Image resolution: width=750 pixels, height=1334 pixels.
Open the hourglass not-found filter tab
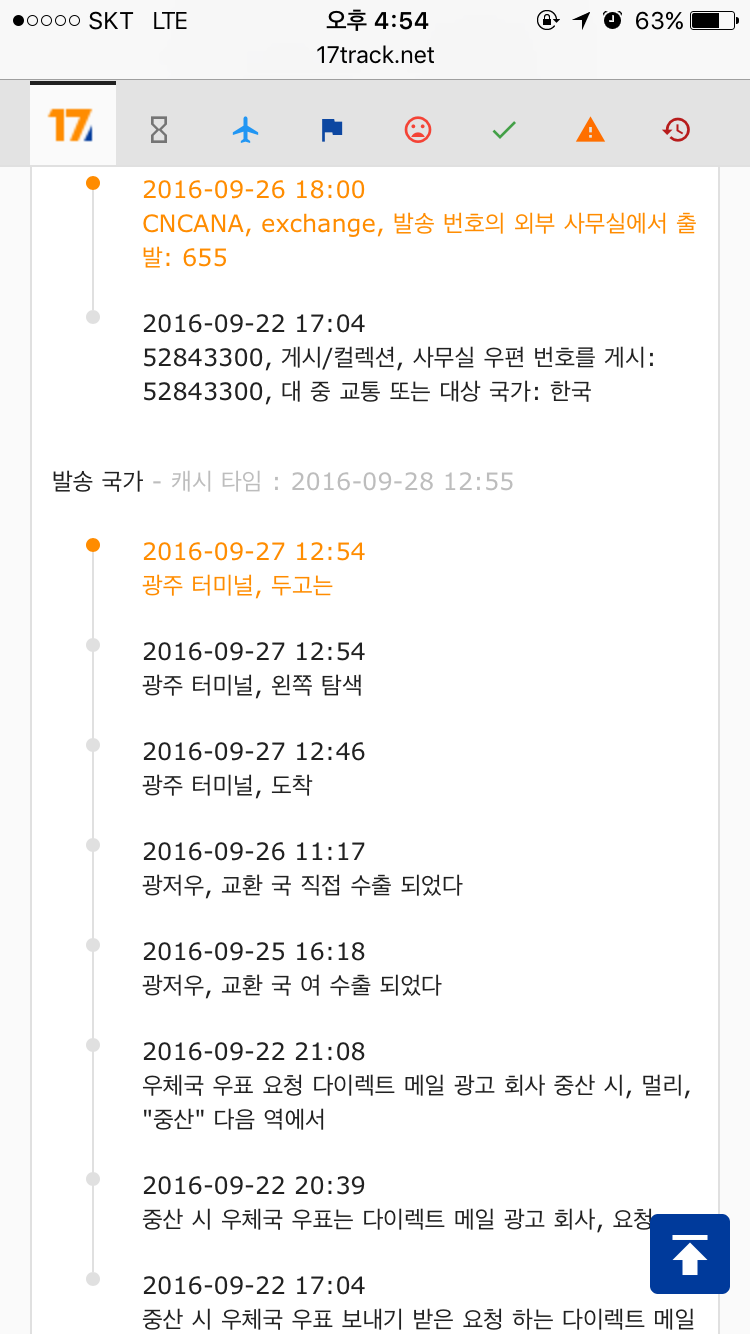[159, 129]
